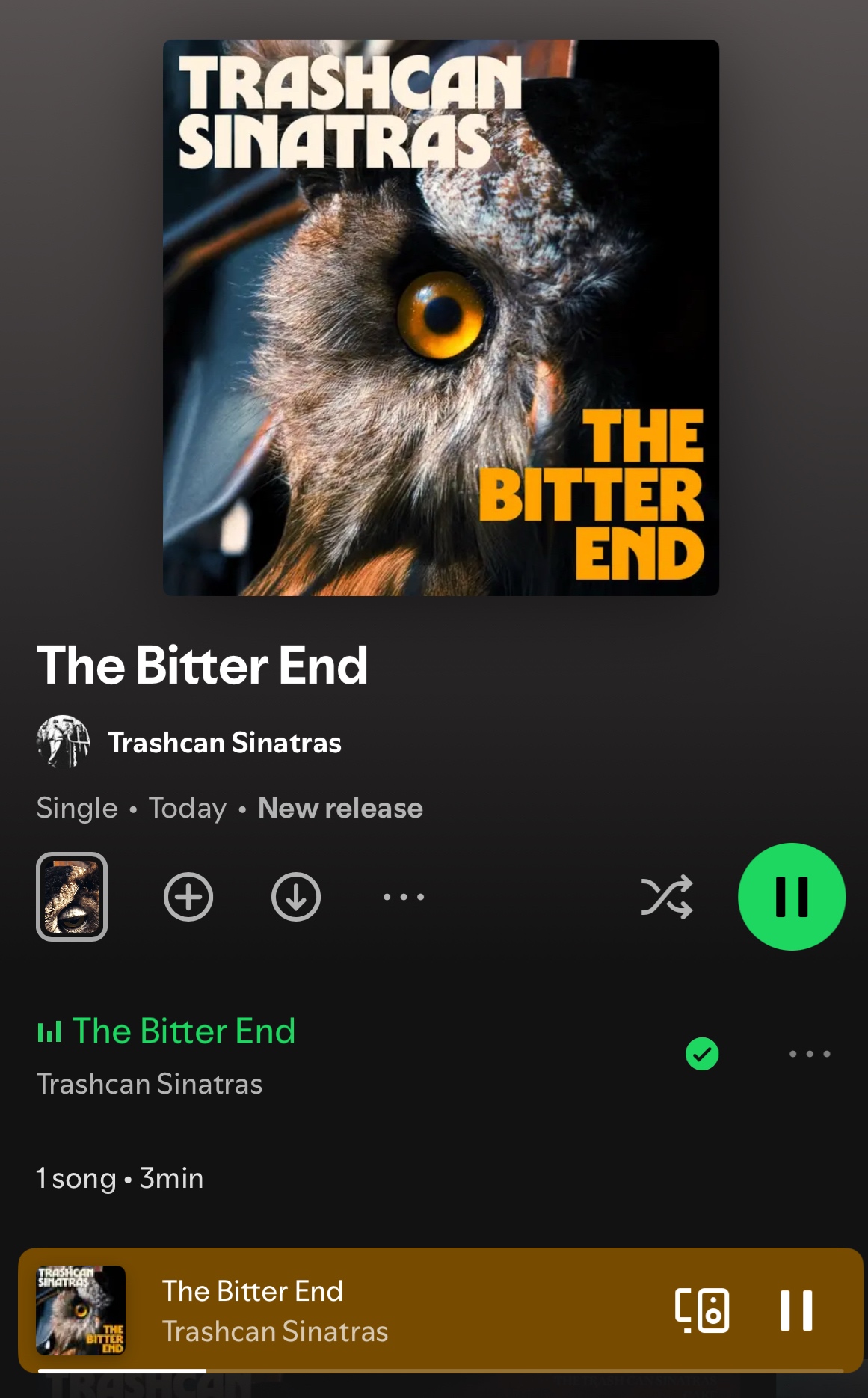
Task: Add The Bitter End to library
Action: tap(188, 896)
